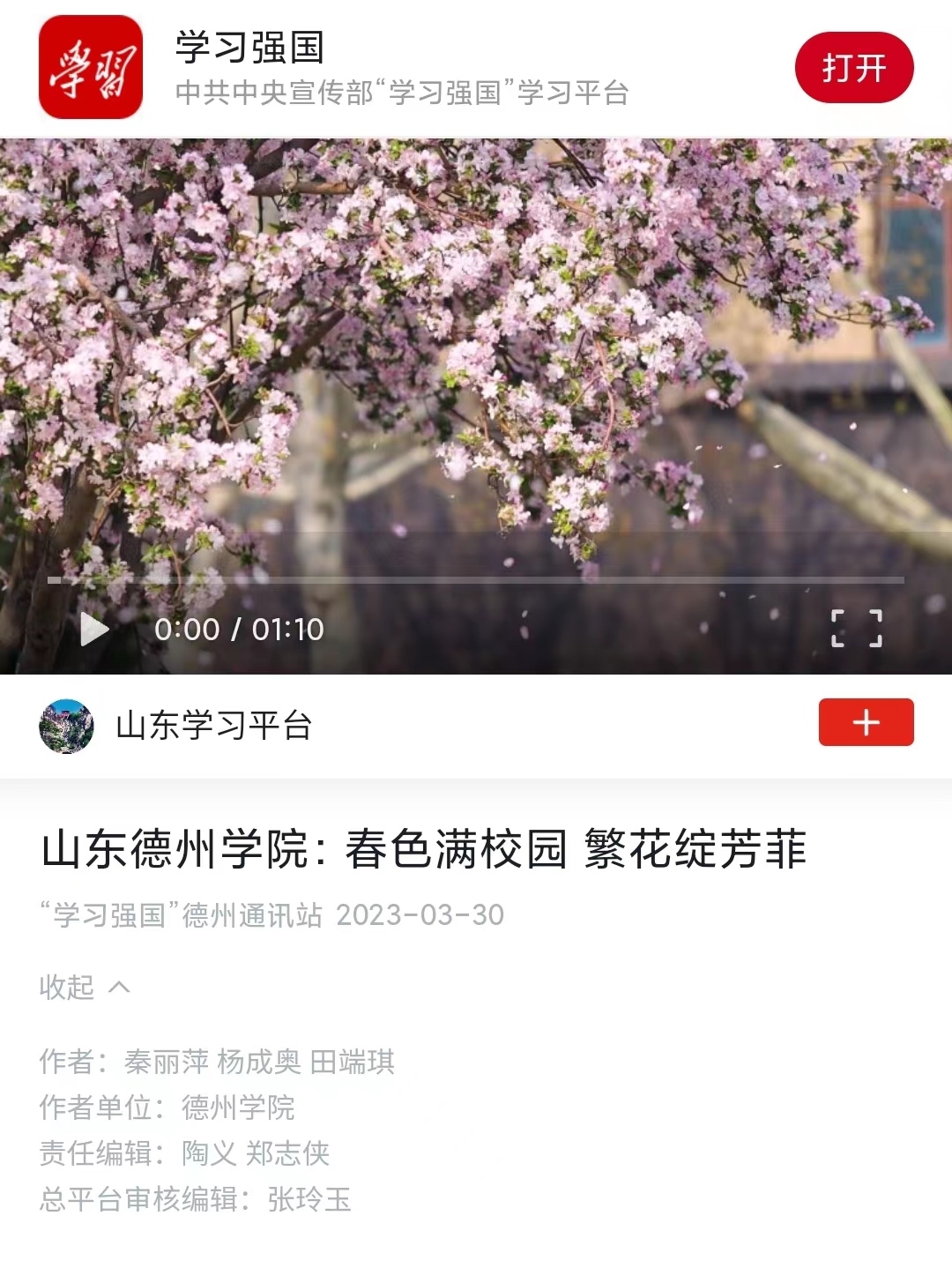
Task: Play the video
Action: (x=94, y=629)
